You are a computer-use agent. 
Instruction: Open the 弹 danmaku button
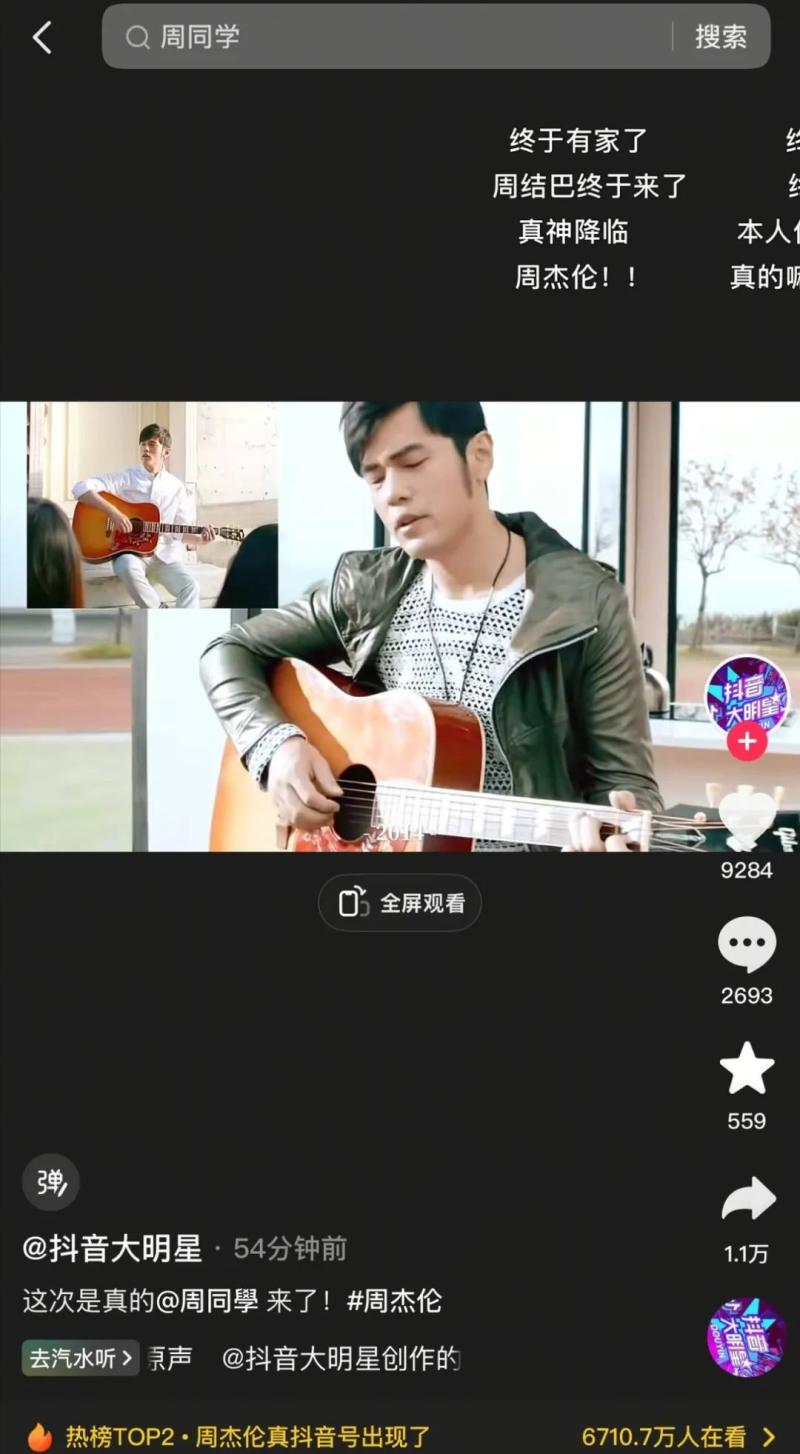click(x=50, y=1183)
